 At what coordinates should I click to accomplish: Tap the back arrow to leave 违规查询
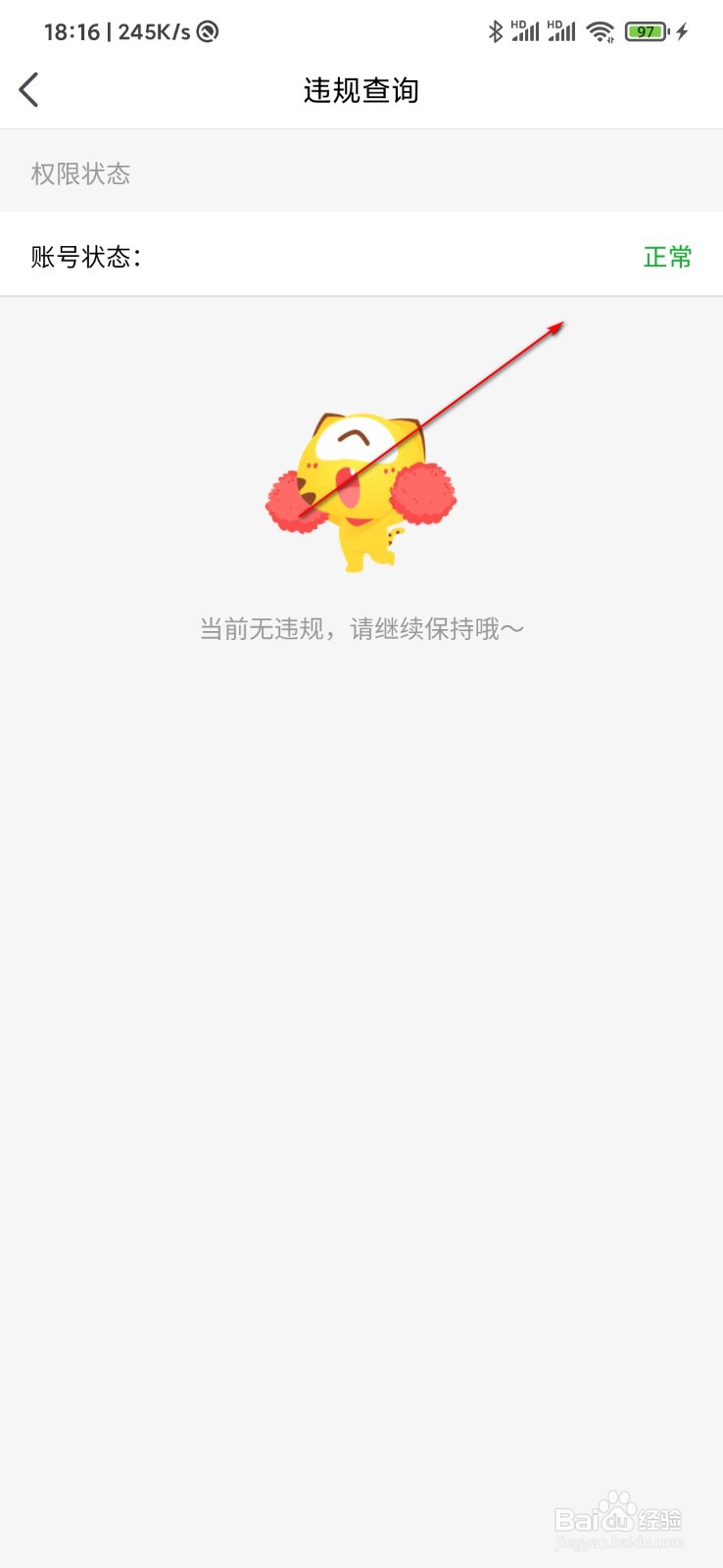[x=27, y=88]
